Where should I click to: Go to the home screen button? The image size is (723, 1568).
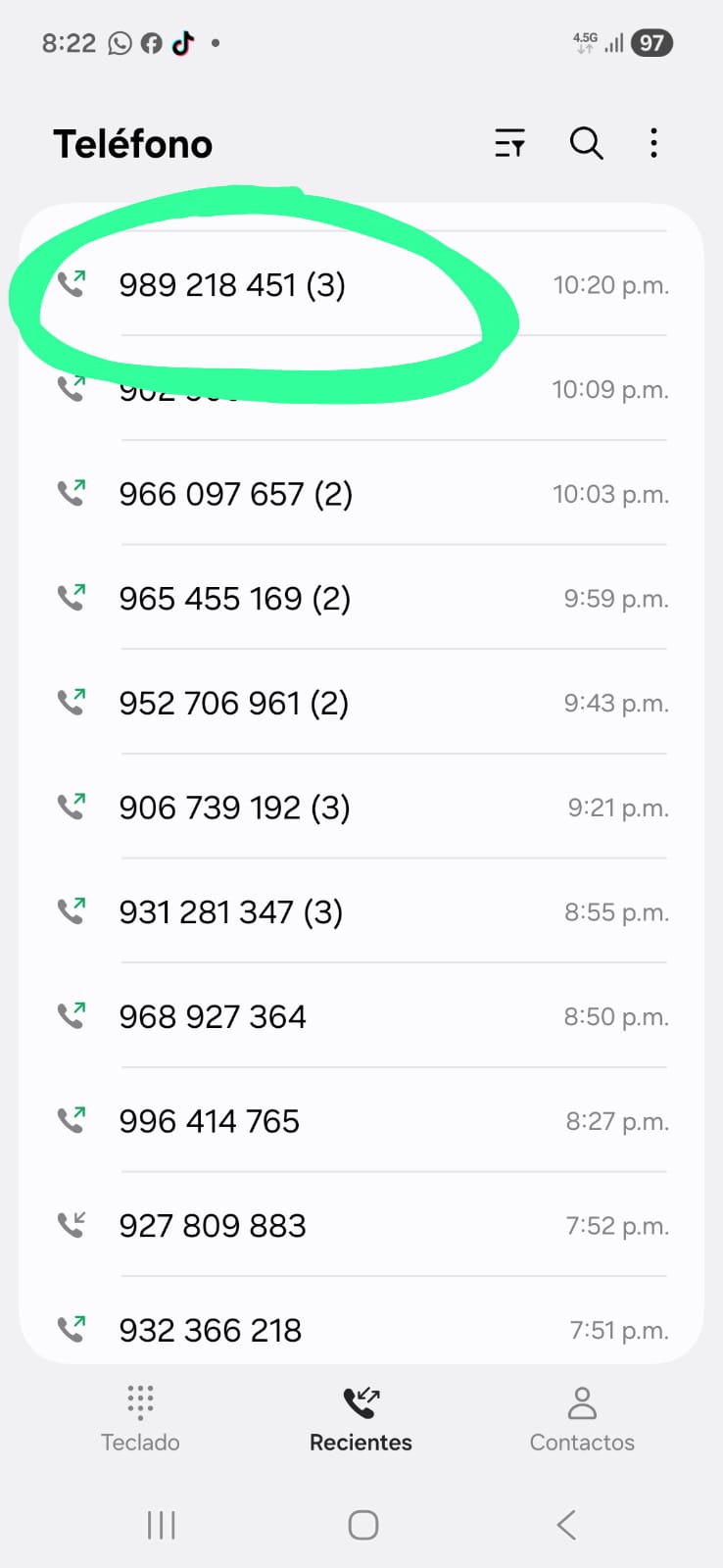point(362,1525)
